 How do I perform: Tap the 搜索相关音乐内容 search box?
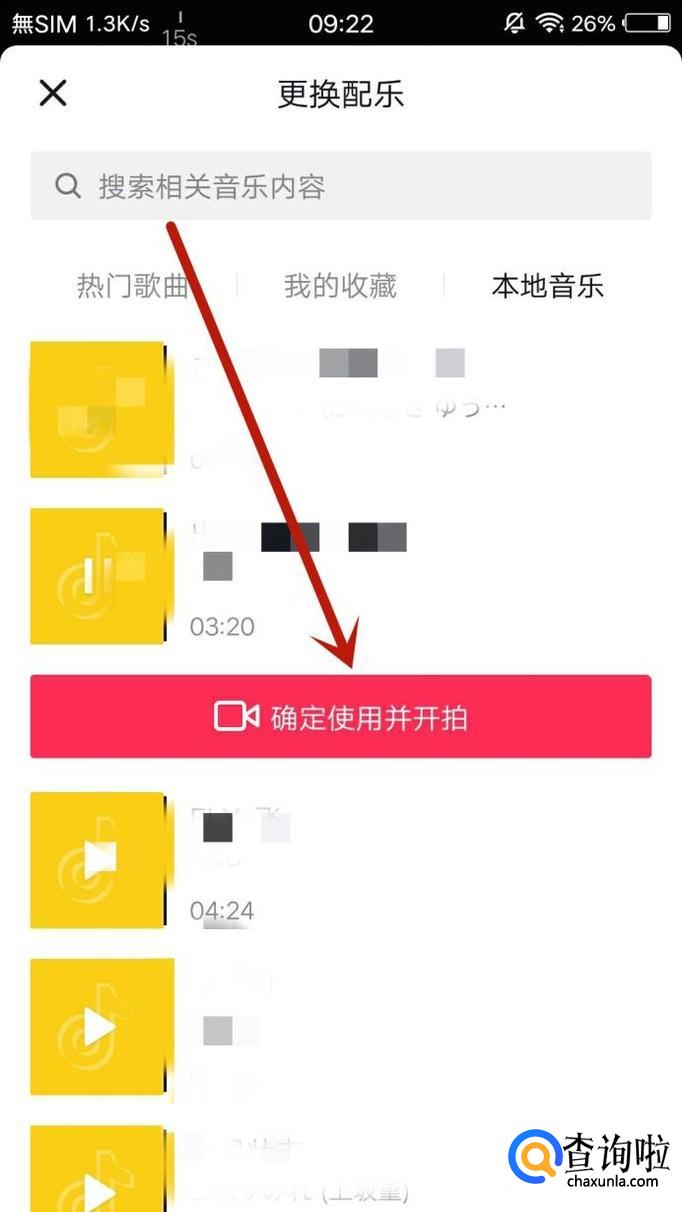(340, 186)
